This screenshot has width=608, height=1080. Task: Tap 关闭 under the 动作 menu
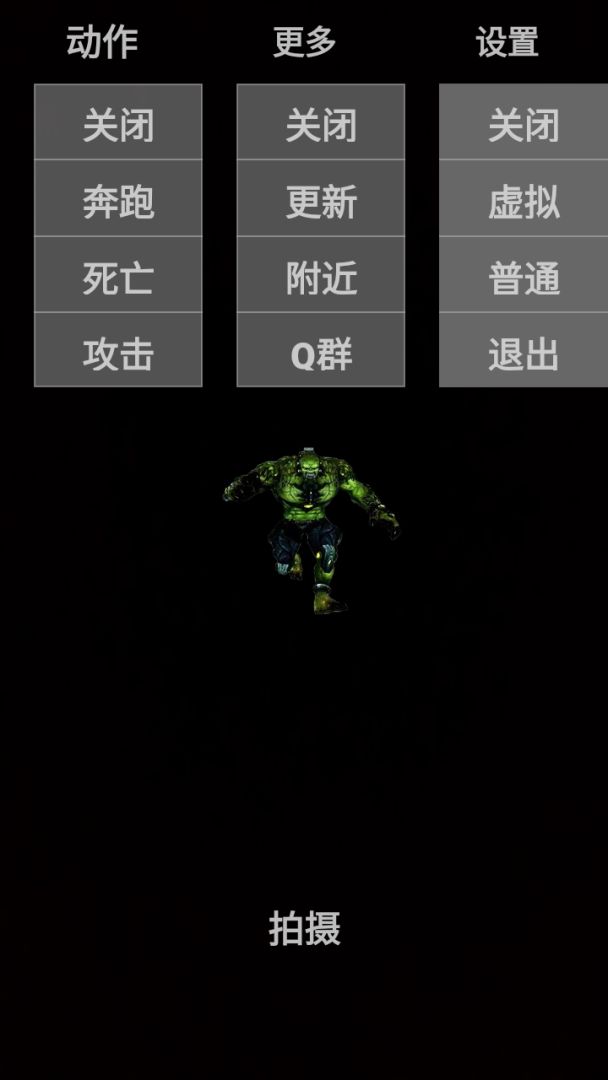118,124
